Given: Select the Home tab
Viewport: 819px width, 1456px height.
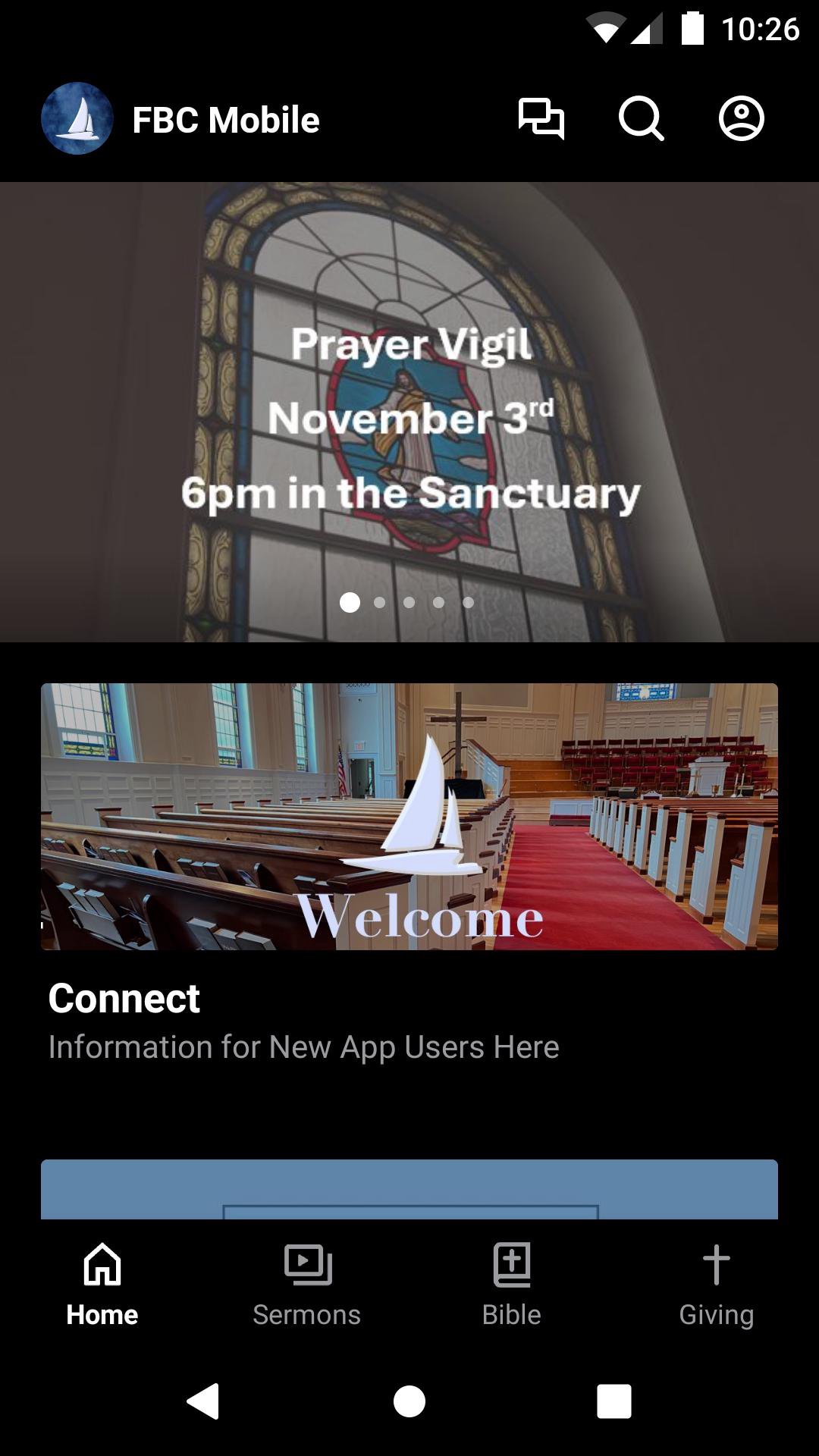Looking at the screenshot, I should (x=102, y=1282).
